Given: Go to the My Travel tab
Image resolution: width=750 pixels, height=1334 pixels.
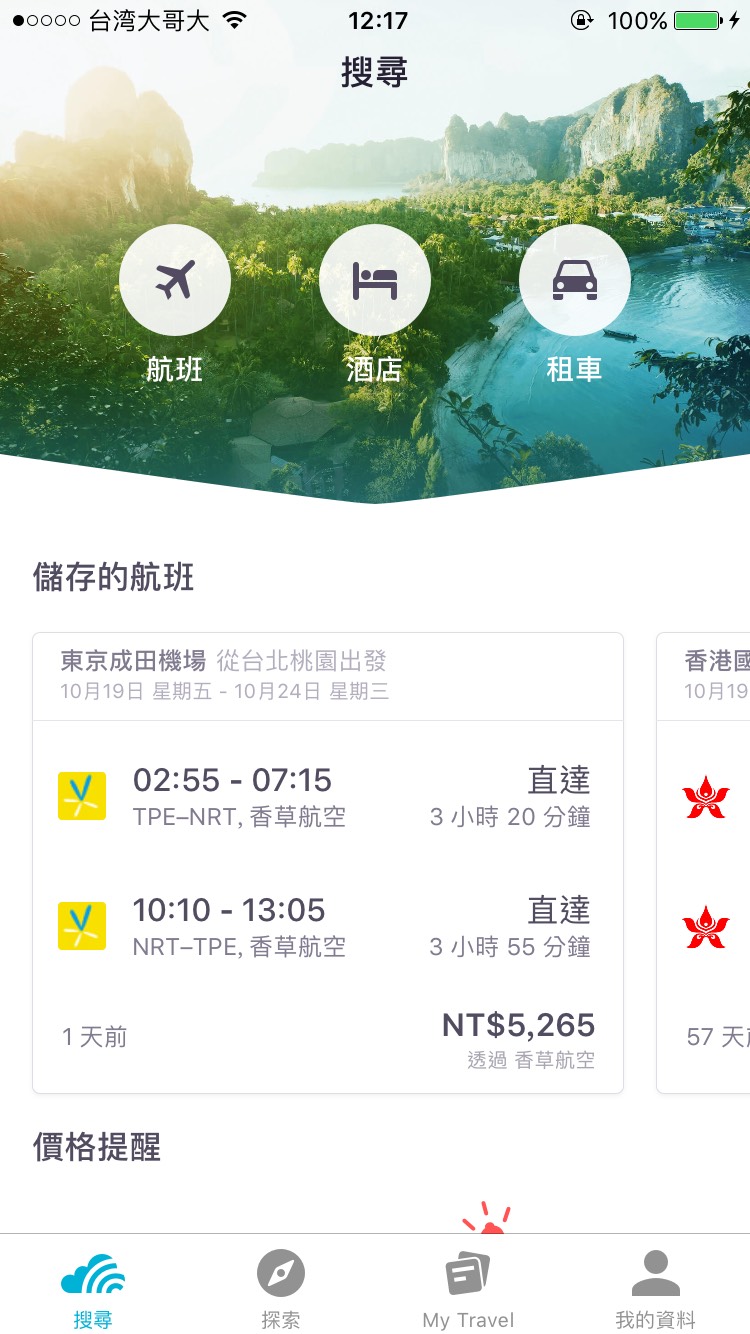Looking at the screenshot, I should point(468,1289).
